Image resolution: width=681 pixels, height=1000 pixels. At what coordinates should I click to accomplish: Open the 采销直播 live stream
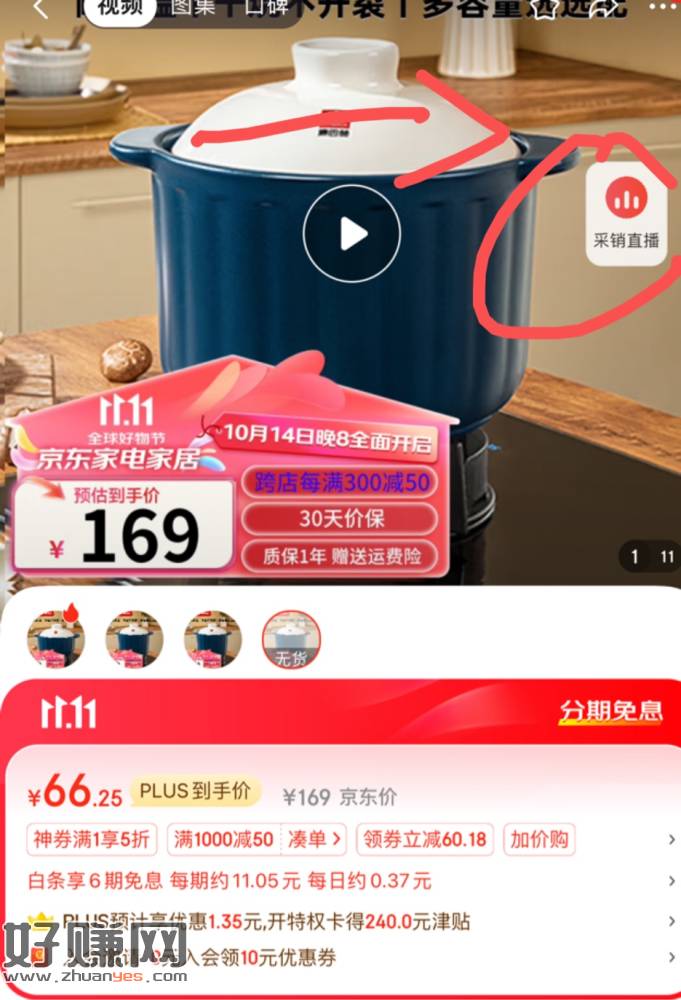click(626, 214)
